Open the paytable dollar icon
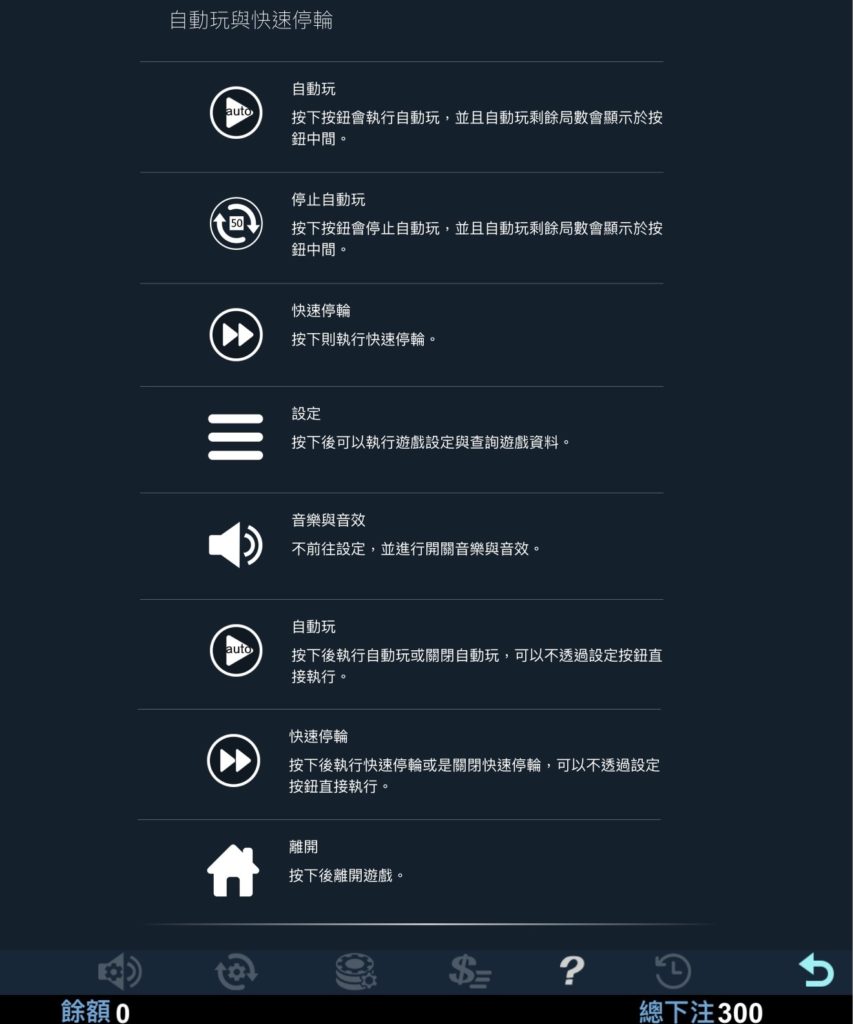The image size is (854, 1024). (469, 970)
